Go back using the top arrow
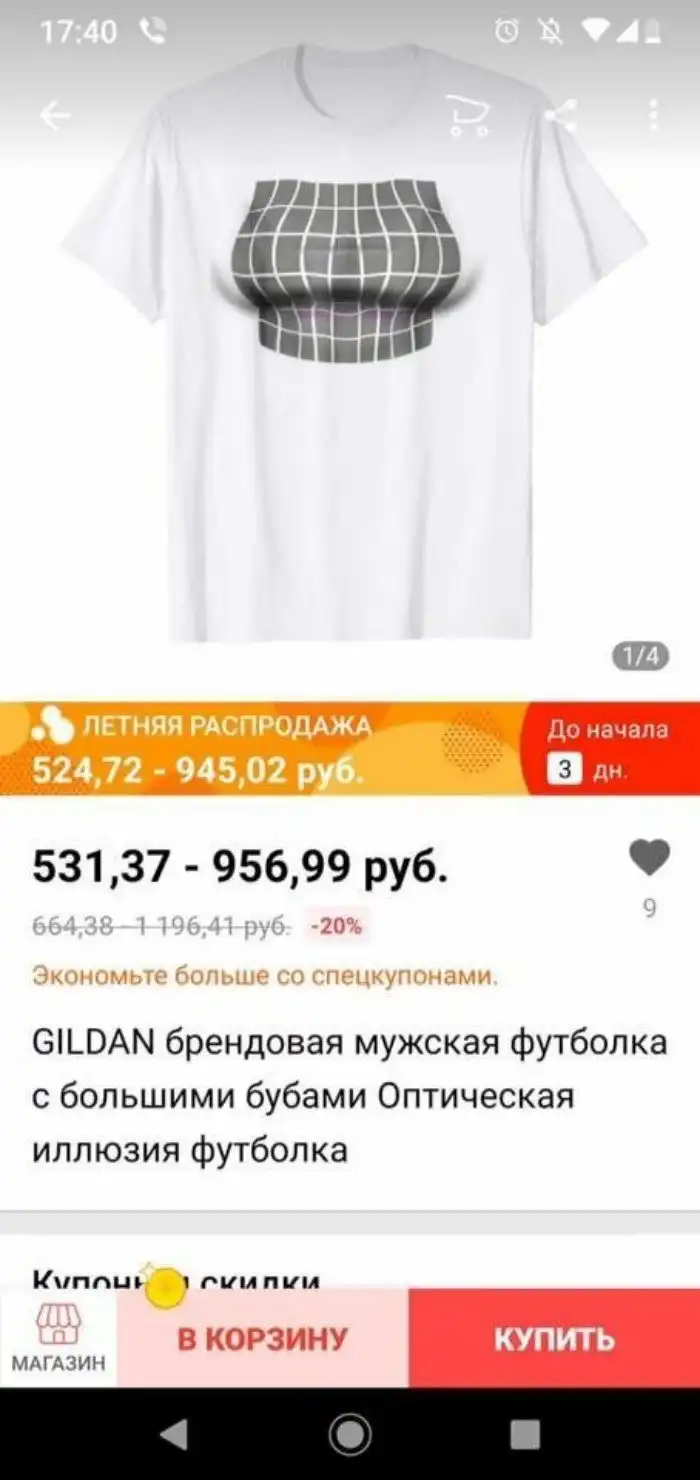 (55, 116)
